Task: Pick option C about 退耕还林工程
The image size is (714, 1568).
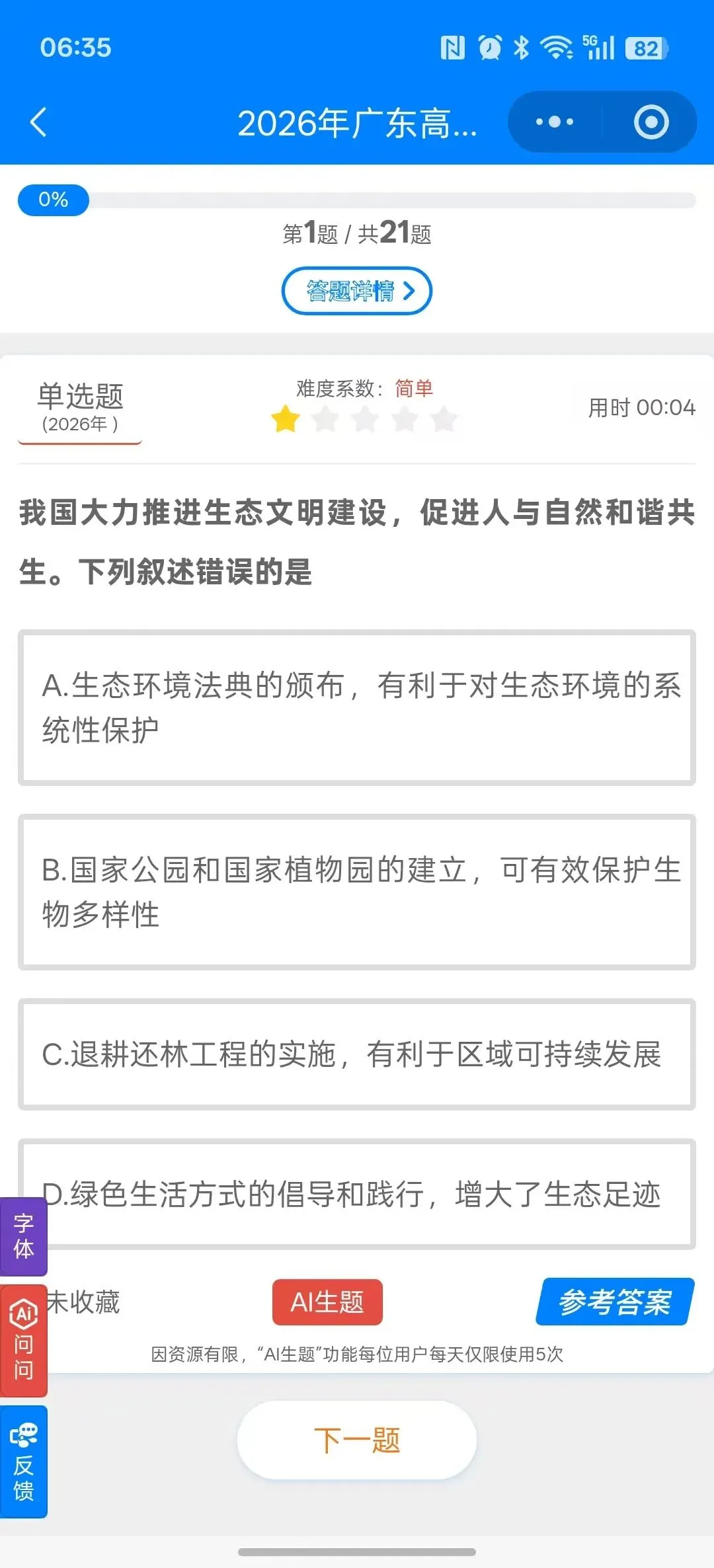Action: (357, 1054)
